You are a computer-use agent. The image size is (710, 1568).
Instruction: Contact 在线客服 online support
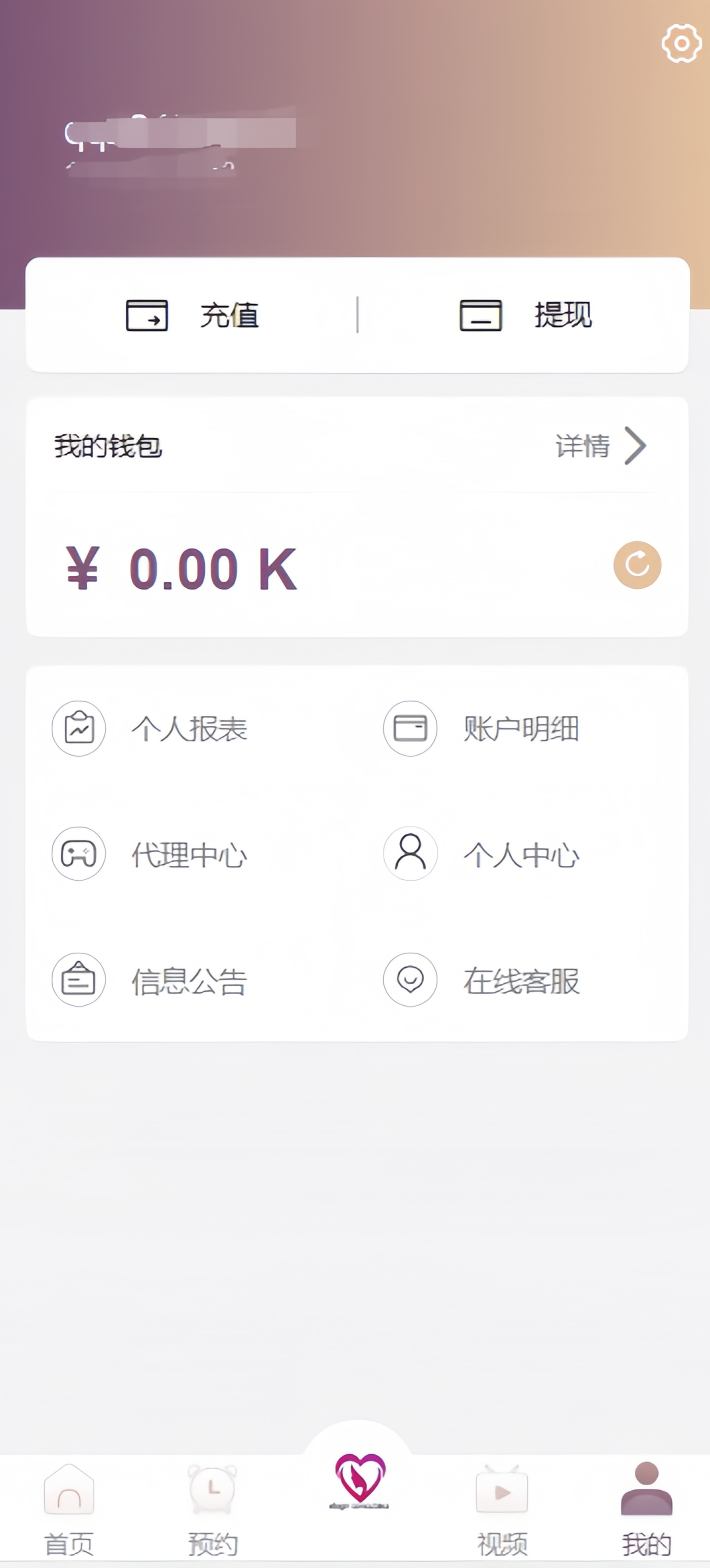[481, 980]
